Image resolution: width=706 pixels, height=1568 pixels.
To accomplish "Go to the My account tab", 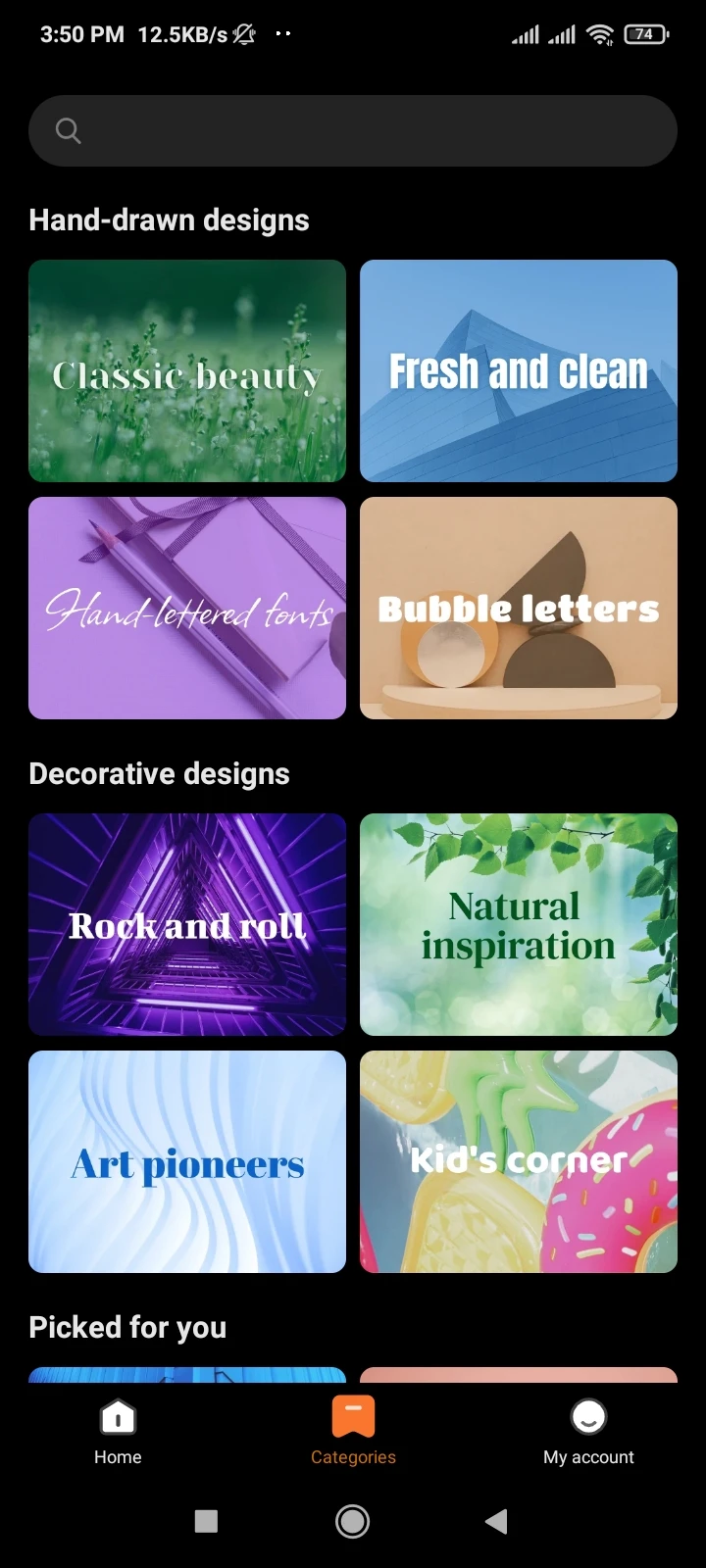I will tap(588, 1431).
